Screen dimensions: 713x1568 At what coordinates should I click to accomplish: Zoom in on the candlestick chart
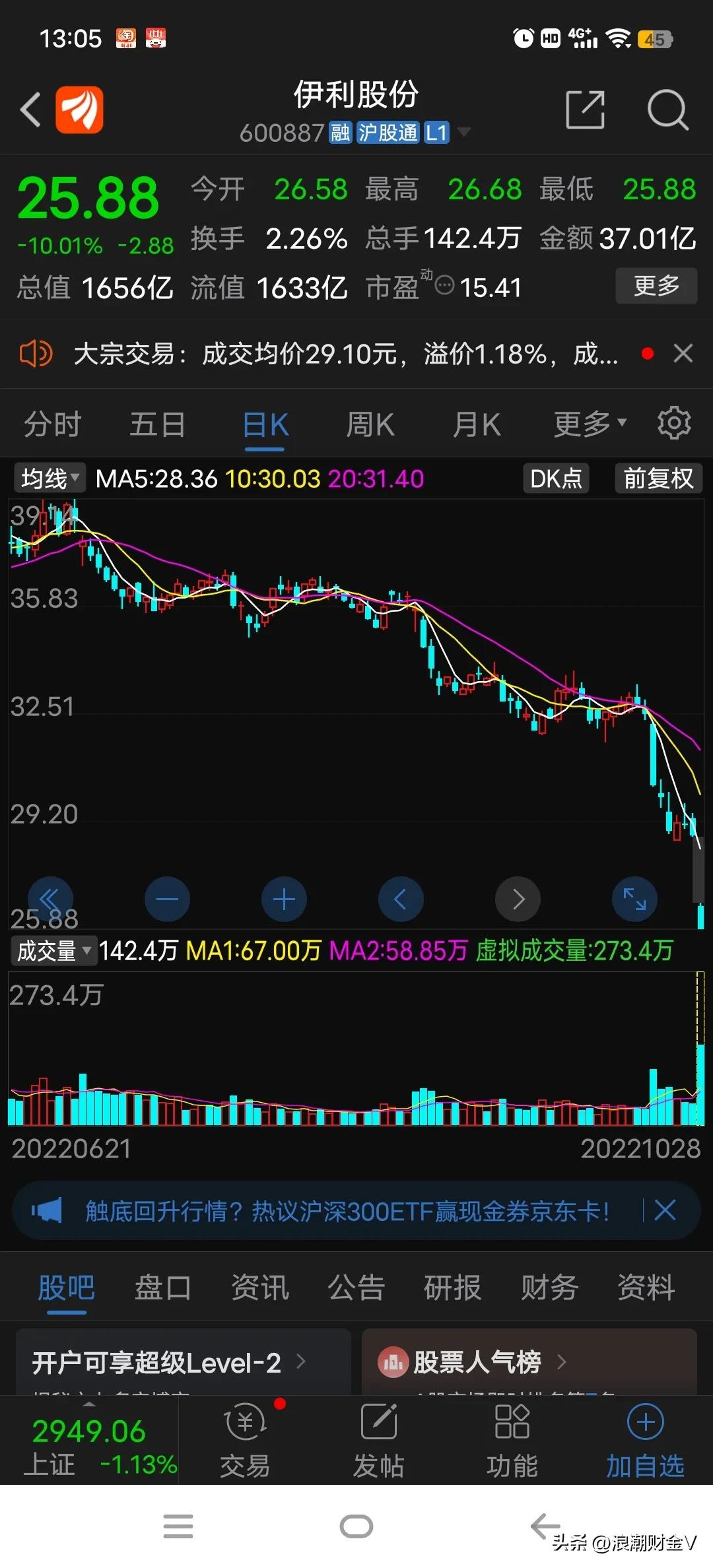[x=284, y=898]
